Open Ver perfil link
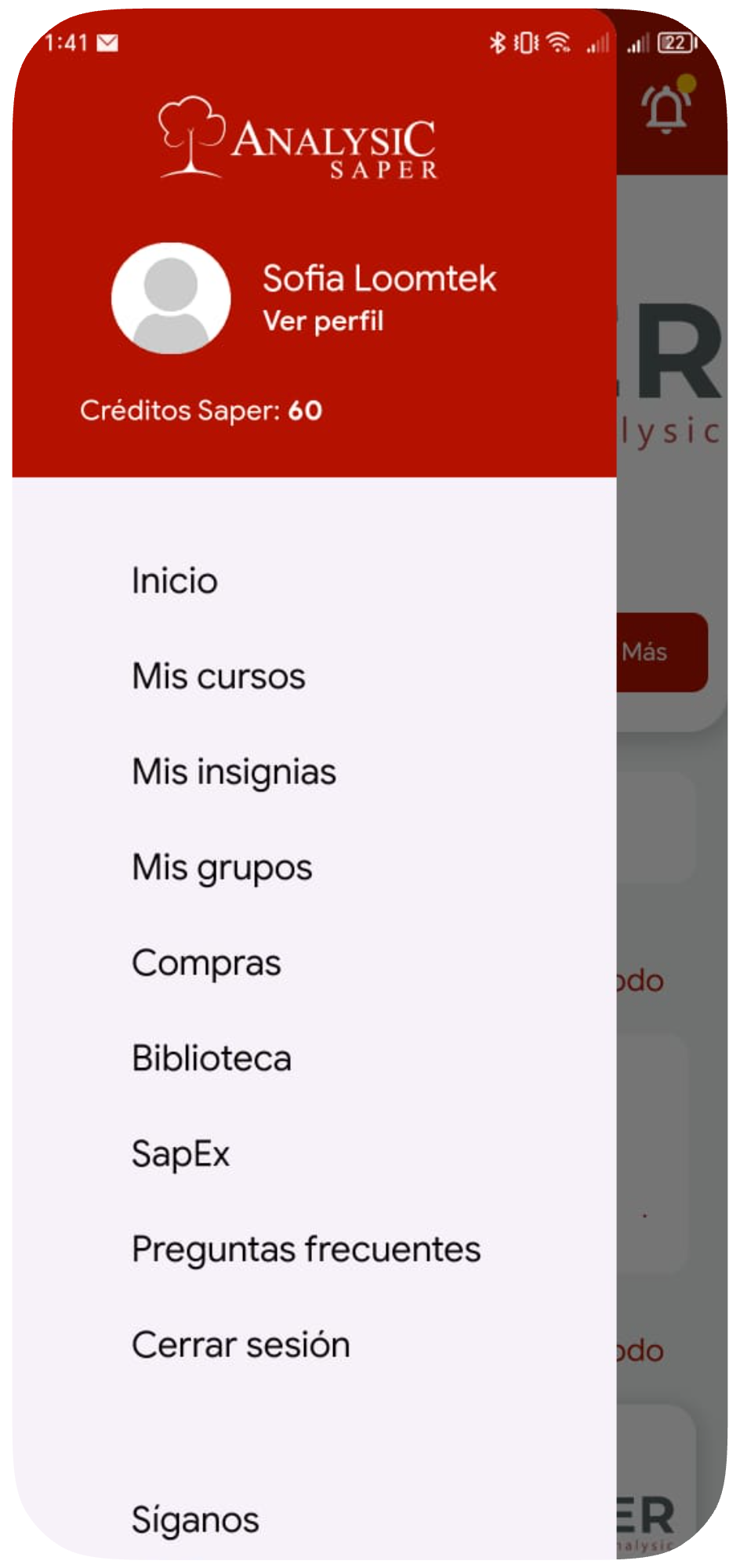This screenshot has width=740, height=1568. pos(323,321)
